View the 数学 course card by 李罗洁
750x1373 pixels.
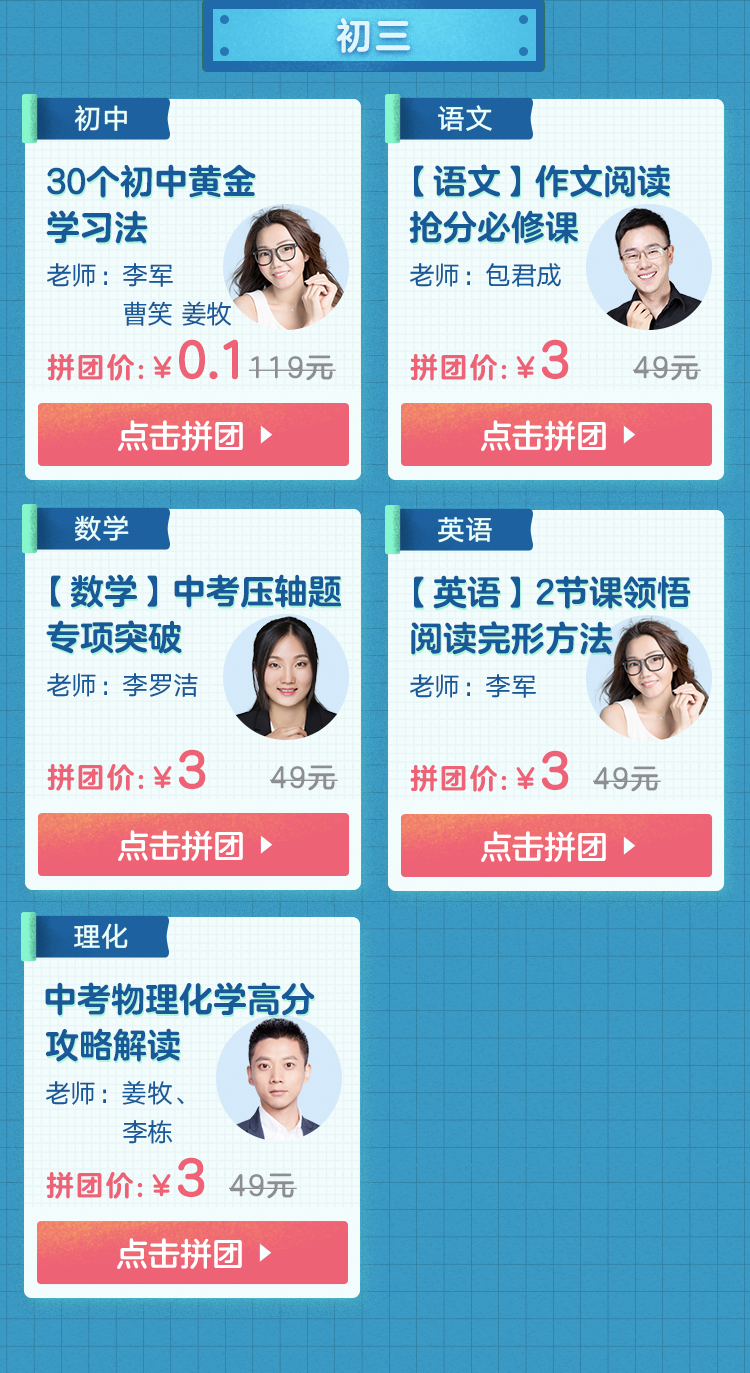[x=193, y=700]
